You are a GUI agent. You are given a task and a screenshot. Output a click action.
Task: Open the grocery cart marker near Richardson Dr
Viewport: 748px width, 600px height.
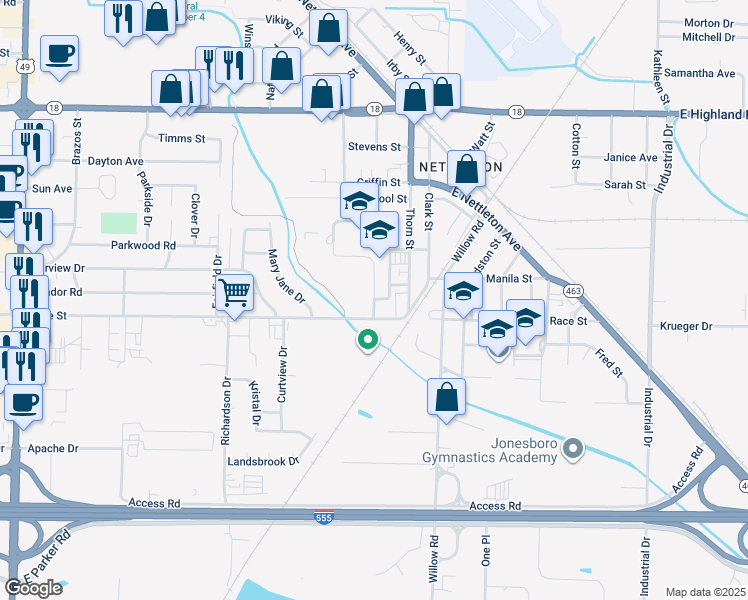pos(234,293)
